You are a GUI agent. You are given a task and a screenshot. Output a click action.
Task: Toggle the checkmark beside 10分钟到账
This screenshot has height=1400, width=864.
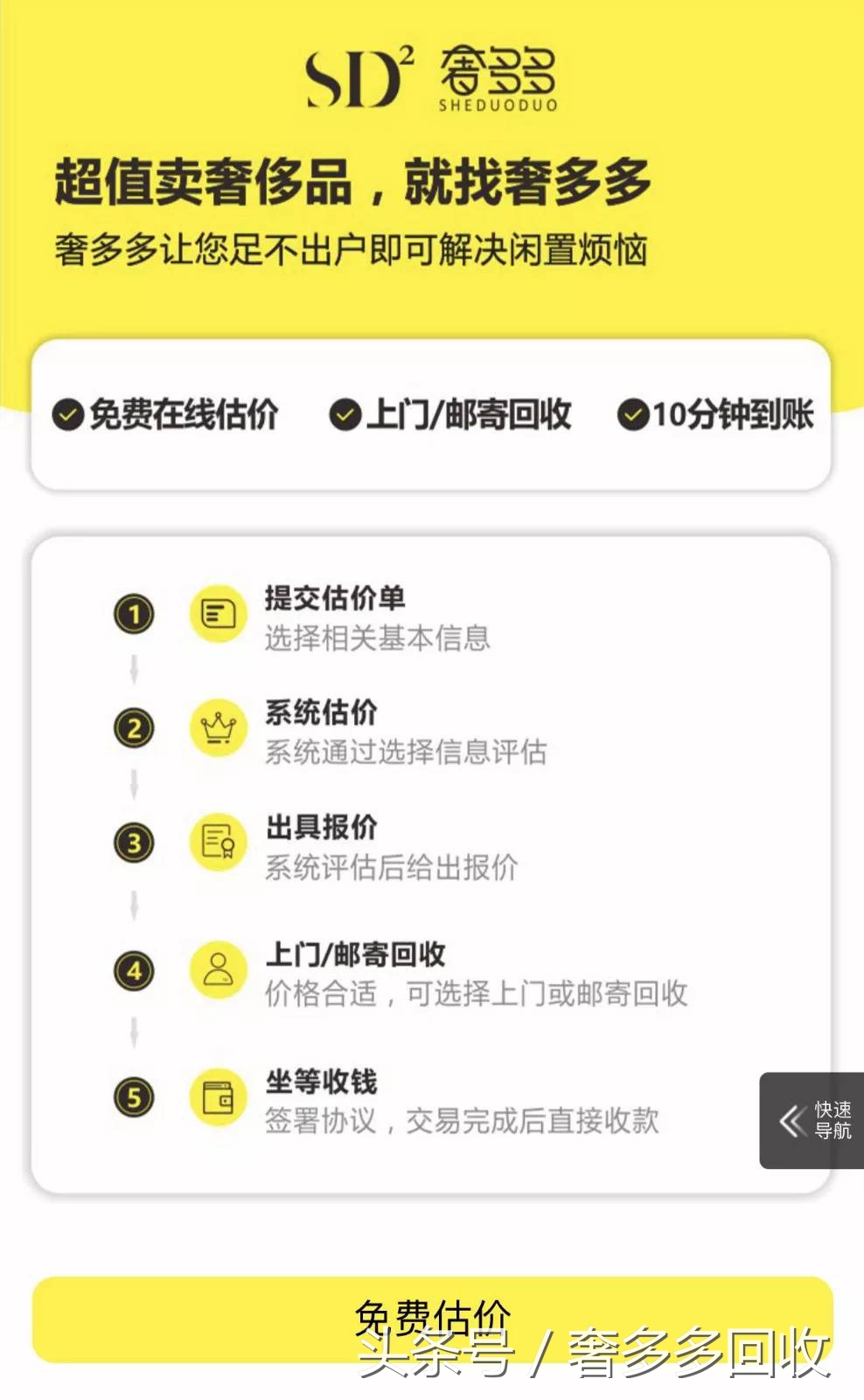coord(631,416)
